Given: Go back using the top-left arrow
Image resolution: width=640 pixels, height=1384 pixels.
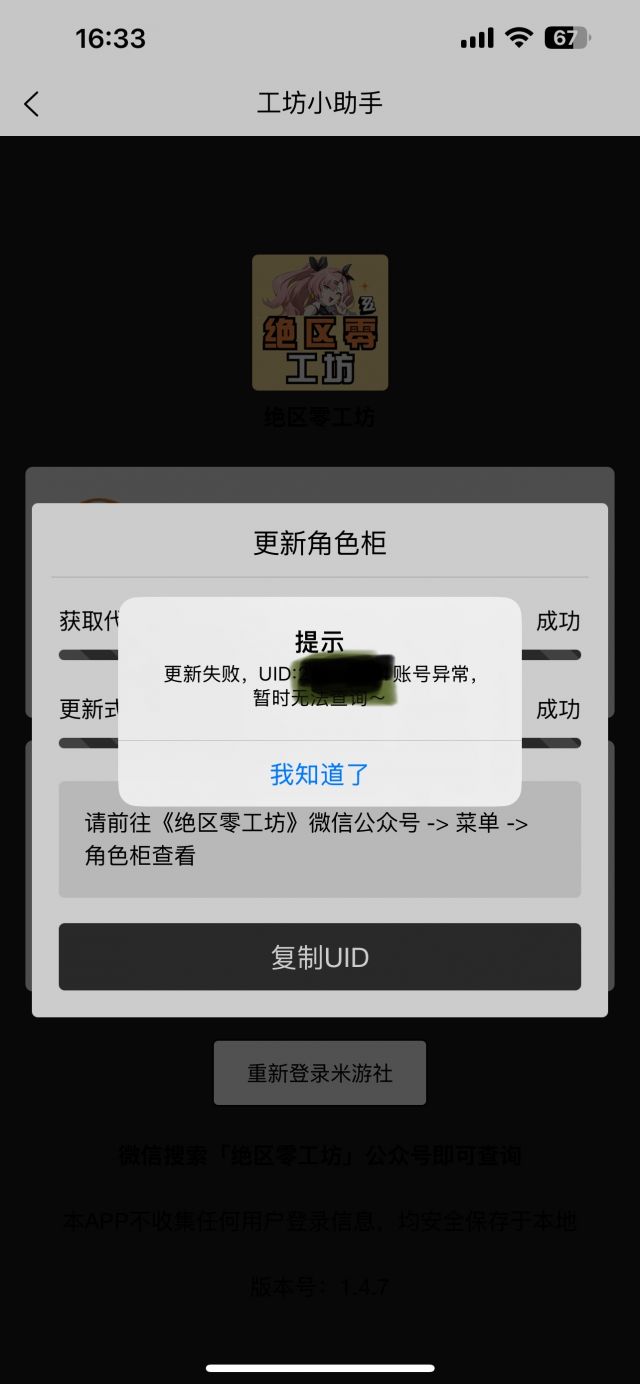Looking at the screenshot, I should tap(32, 103).
